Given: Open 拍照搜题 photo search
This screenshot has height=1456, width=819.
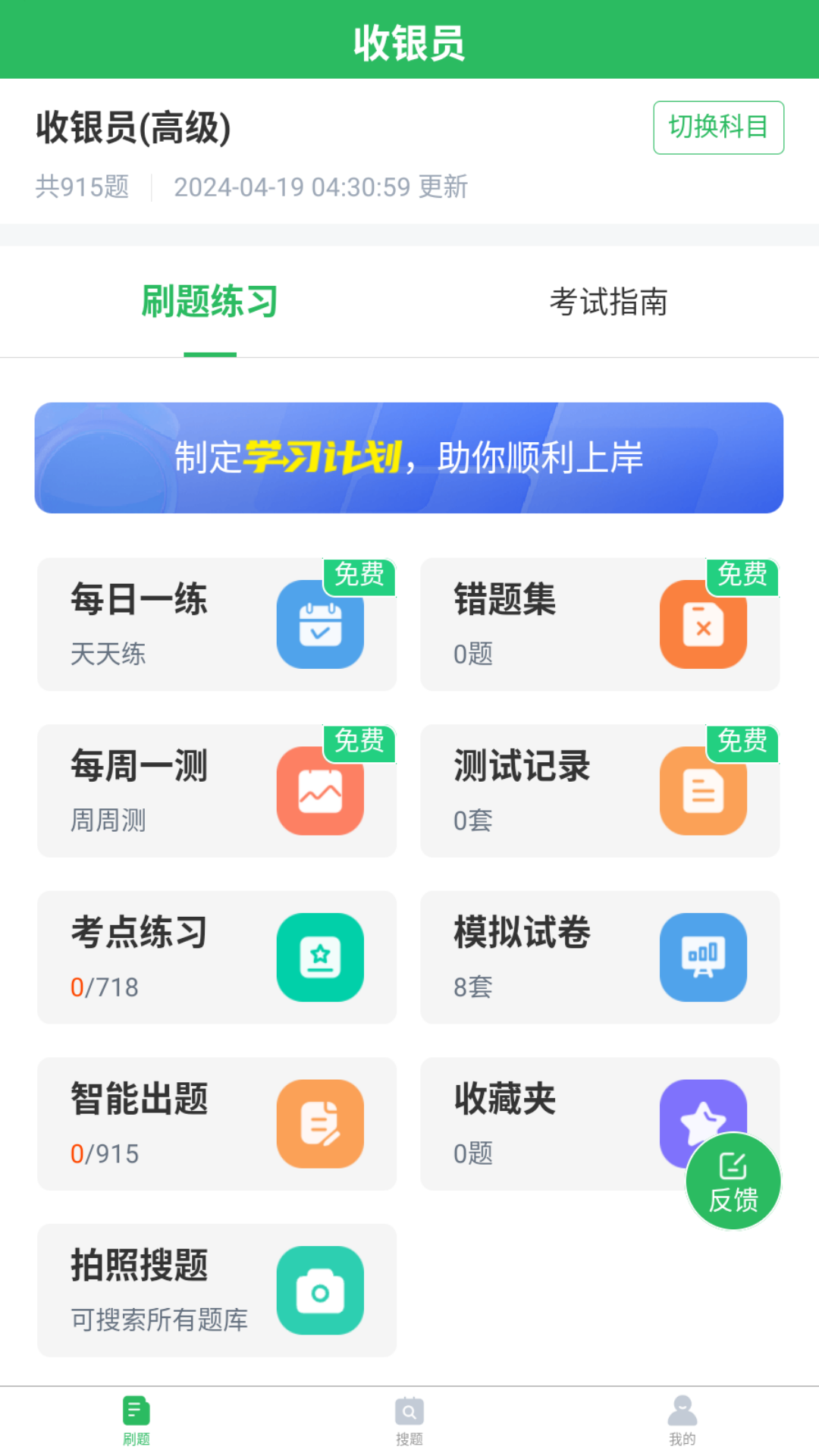Looking at the screenshot, I should (x=217, y=1290).
